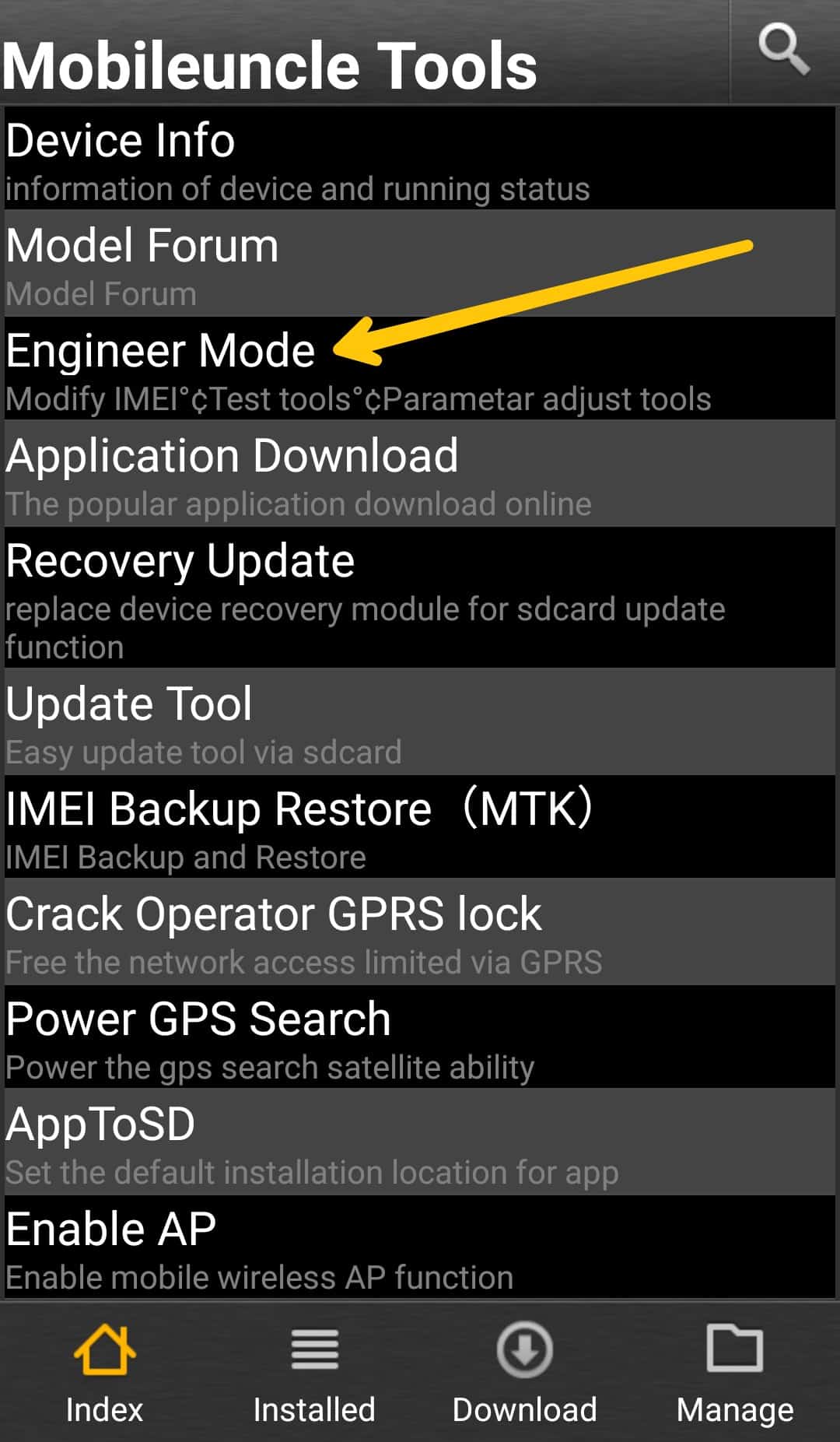
Task: Go to the Download tab
Action: click(x=525, y=1373)
